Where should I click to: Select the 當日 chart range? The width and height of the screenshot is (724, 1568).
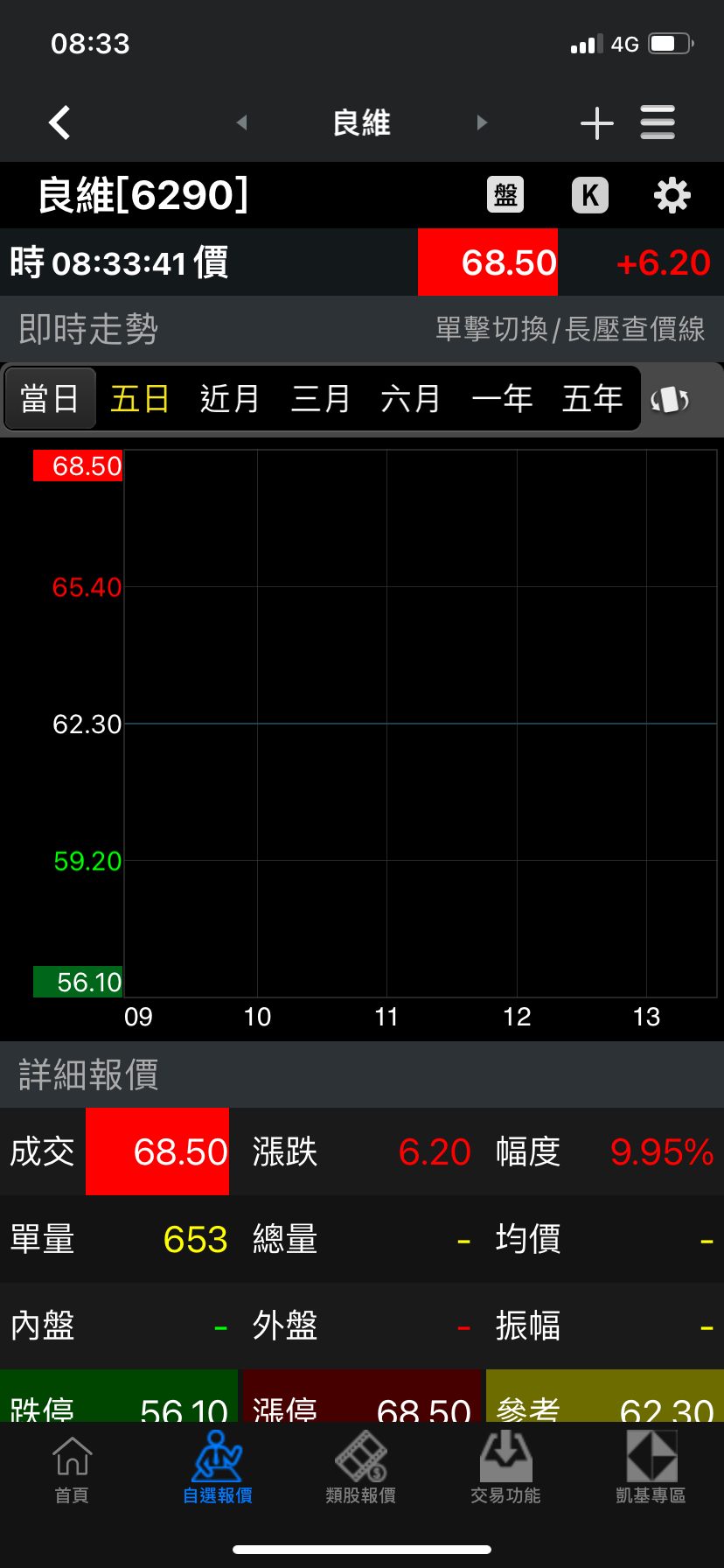pyautogui.click(x=50, y=399)
